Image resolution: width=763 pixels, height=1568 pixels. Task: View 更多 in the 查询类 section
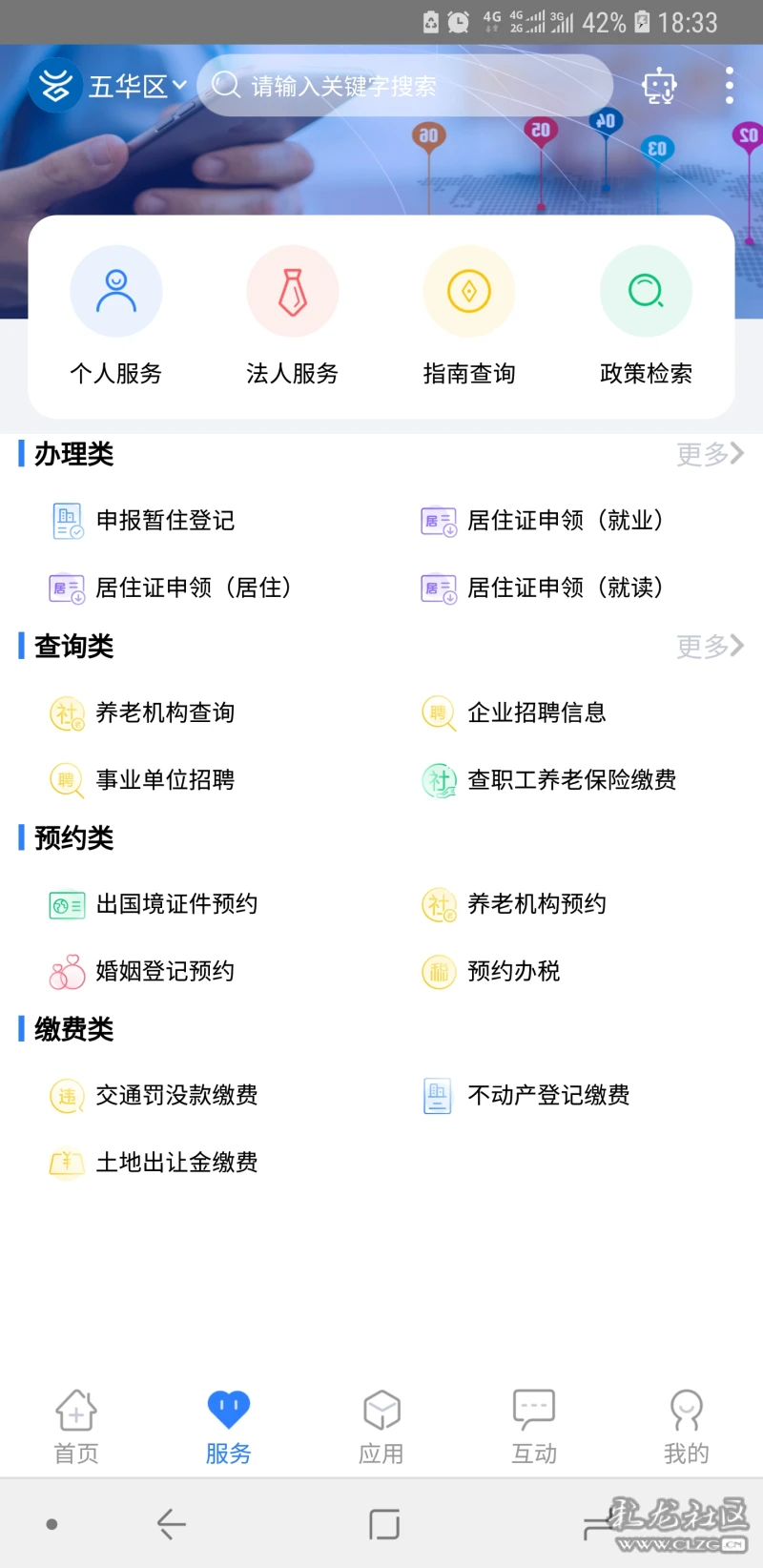pyautogui.click(x=710, y=647)
